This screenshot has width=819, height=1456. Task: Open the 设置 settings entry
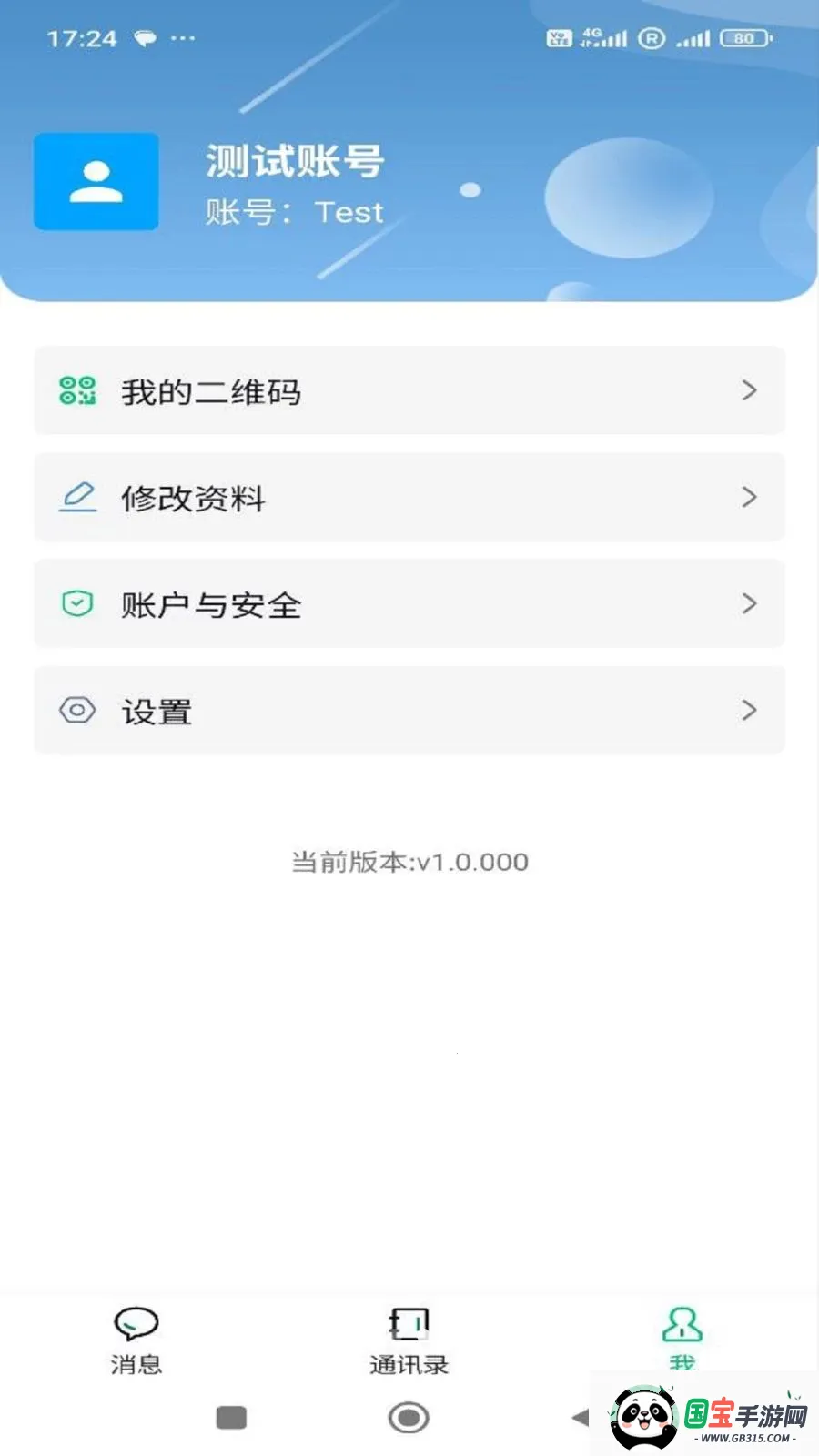(409, 710)
